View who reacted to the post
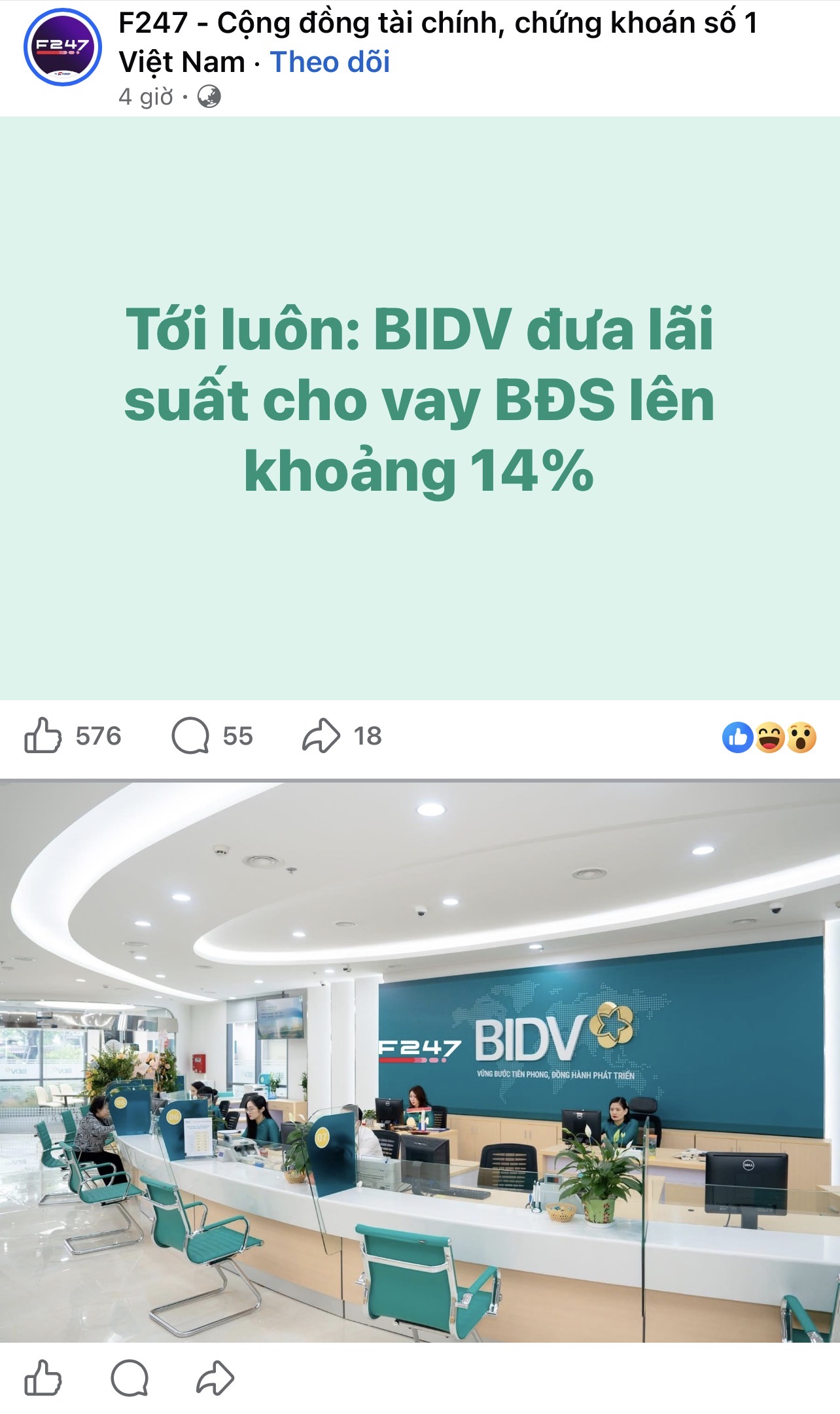 pos(769,737)
